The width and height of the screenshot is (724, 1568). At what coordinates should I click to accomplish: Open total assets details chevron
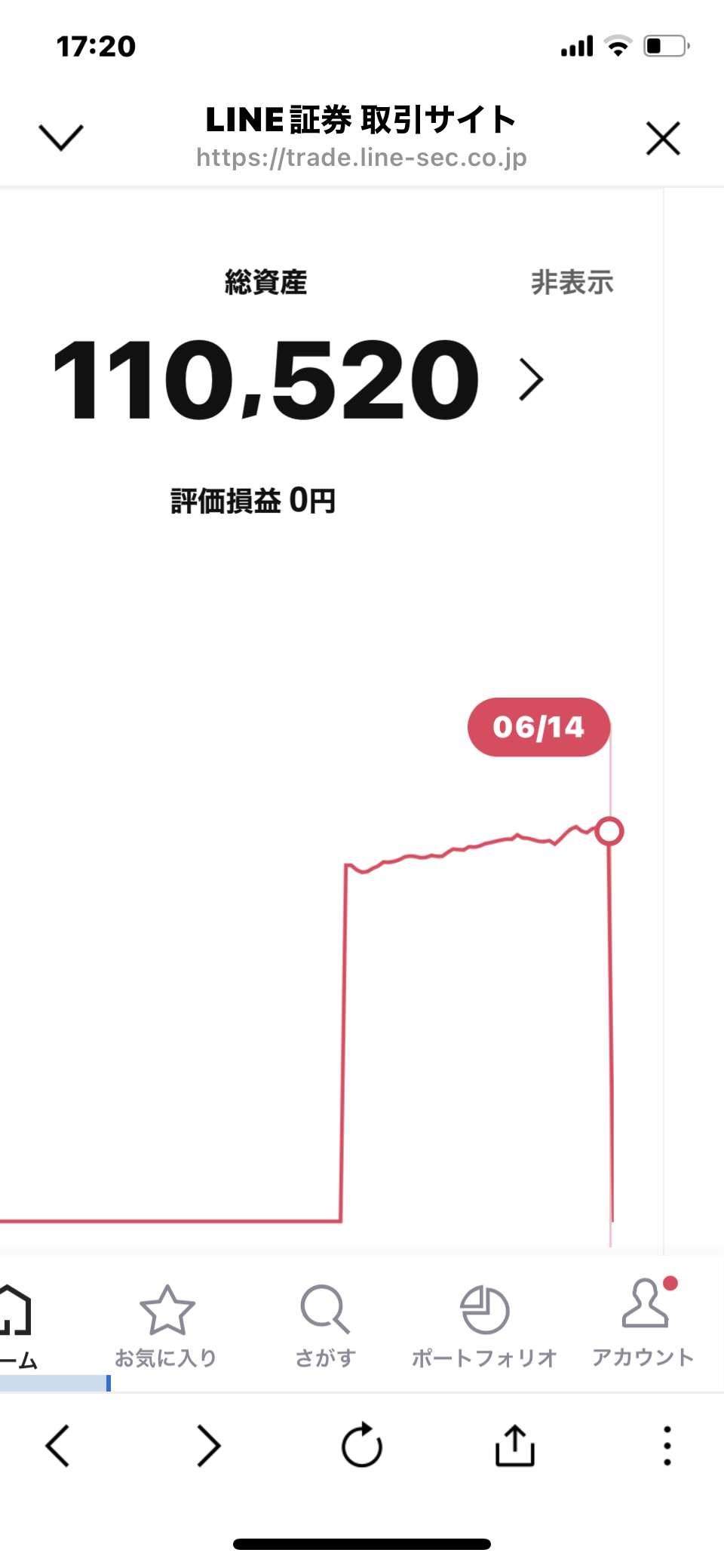(531, 380)
